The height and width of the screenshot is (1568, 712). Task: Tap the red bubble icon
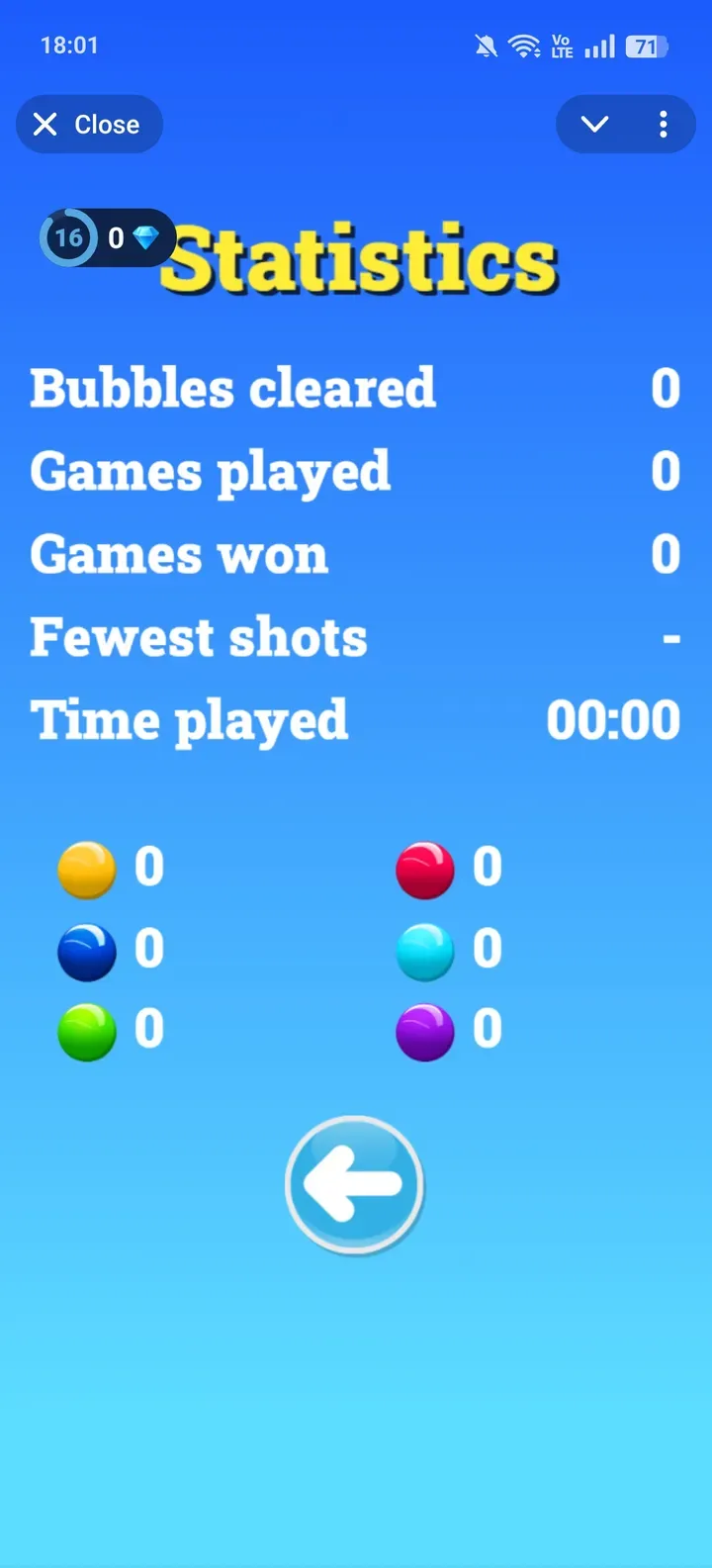[x=424, y=870]
